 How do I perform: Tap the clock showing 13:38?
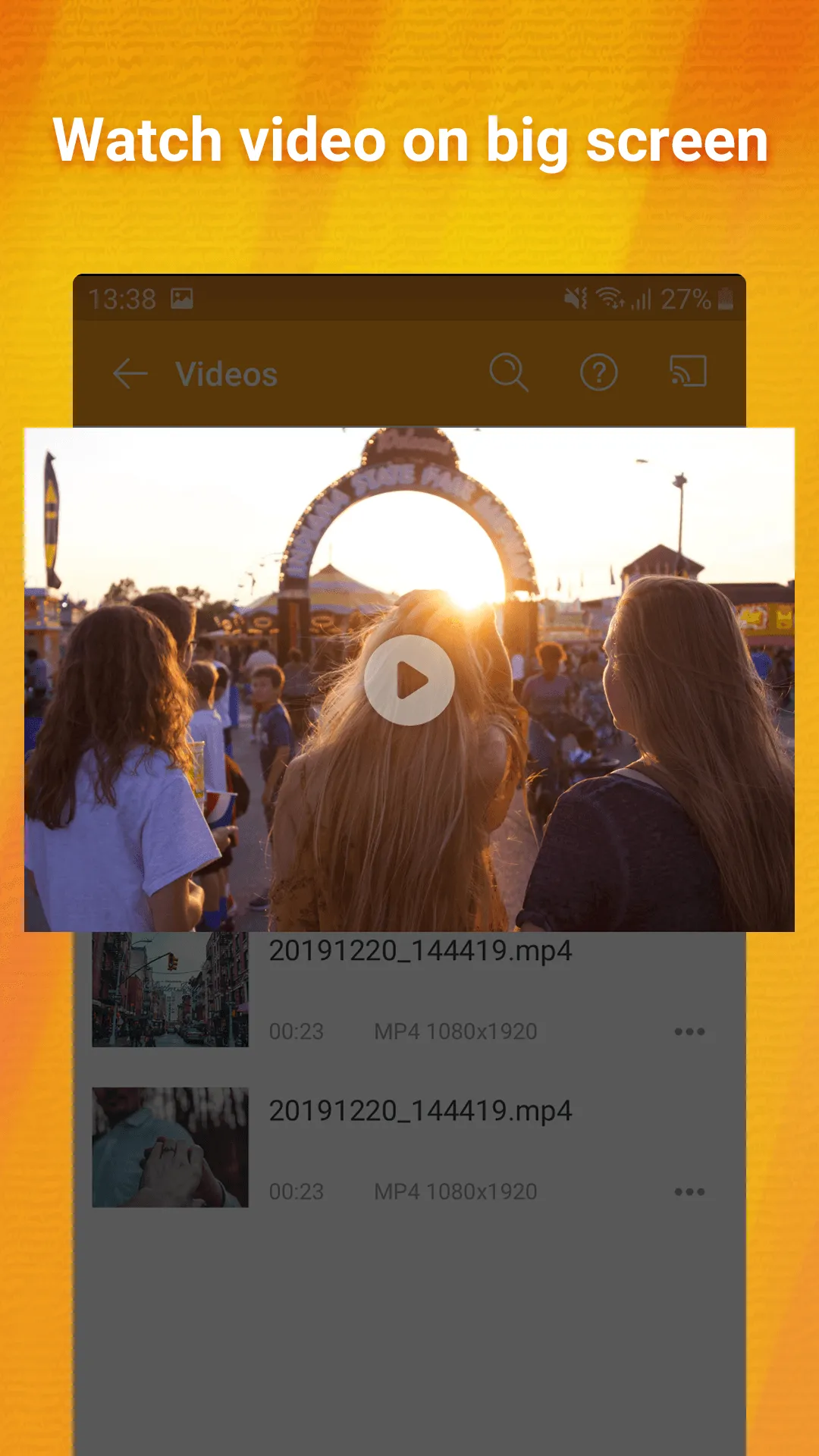click(124, 298)
